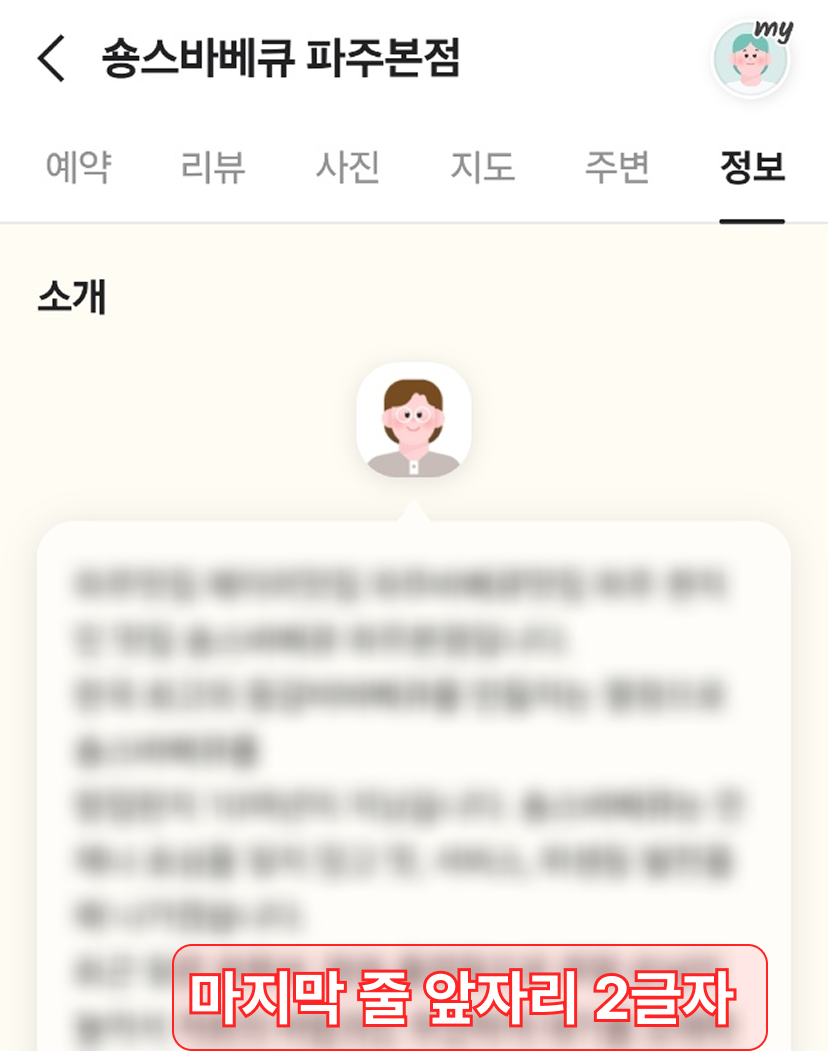The width and height of the screenshot is (828, 1051).
Task: Select the 주변 tab
Action: click(617, 167)
